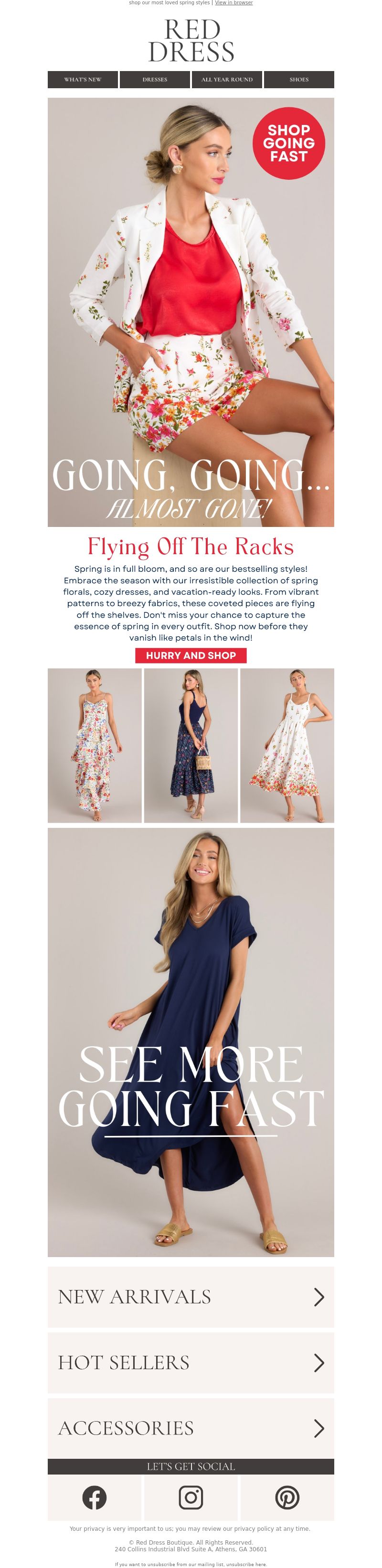Open the New Arrivals row
The height and width of the screenshot is (1568, 382).
[191, 1297]
